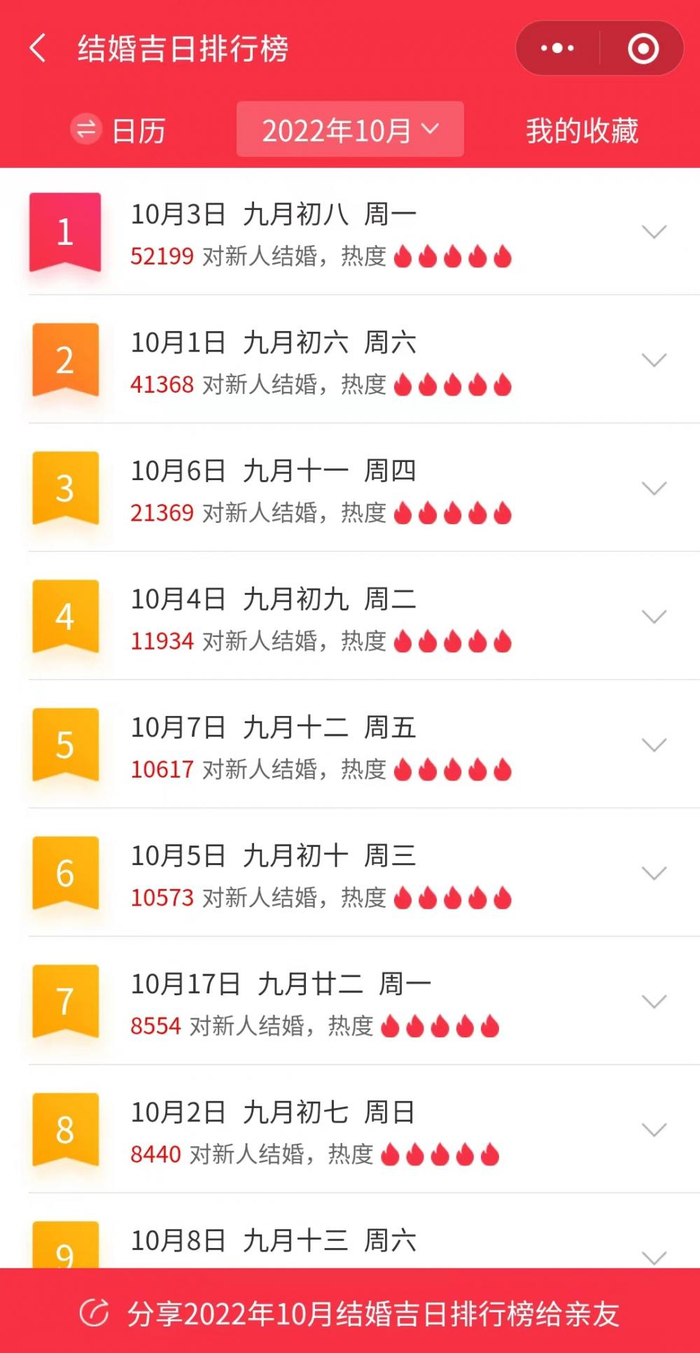Expand details for 10月3日 九月初八
The image size is (700, 1353).
coord(654,232)
